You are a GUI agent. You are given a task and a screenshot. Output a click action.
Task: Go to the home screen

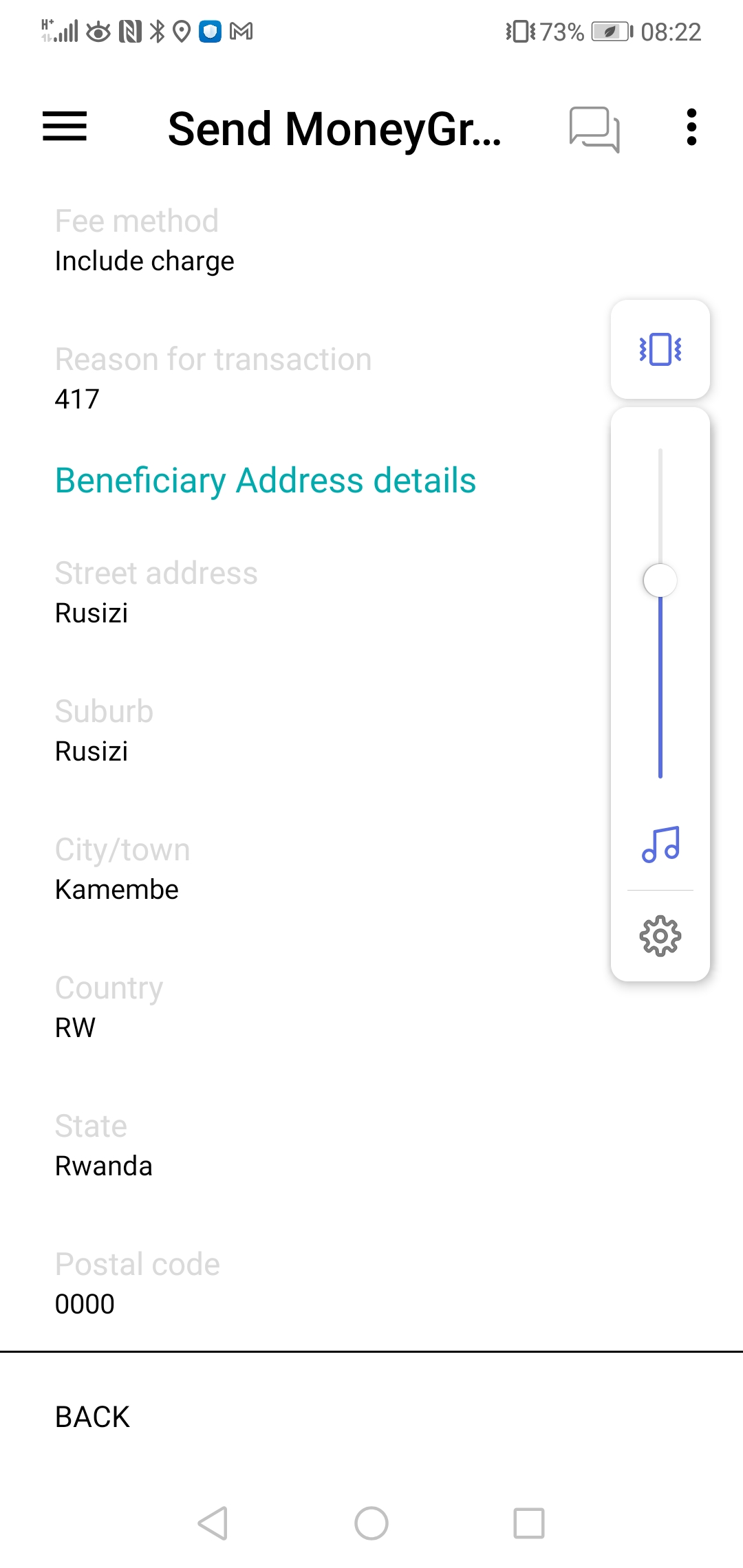pos(371,1523)
